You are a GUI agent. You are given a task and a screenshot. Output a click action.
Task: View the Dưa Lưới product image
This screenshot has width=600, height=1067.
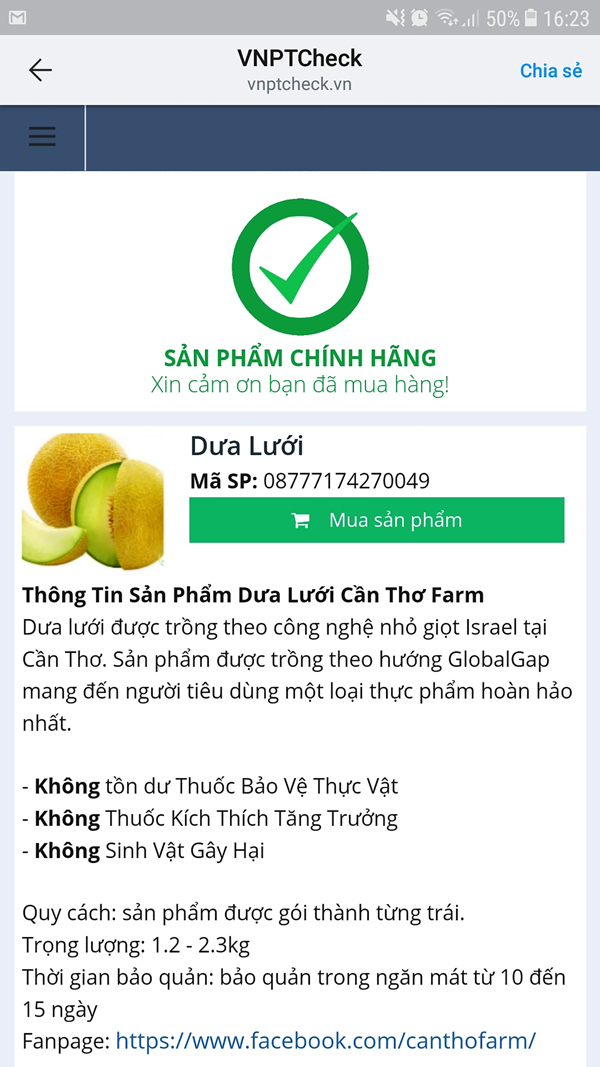coord(93,500)
